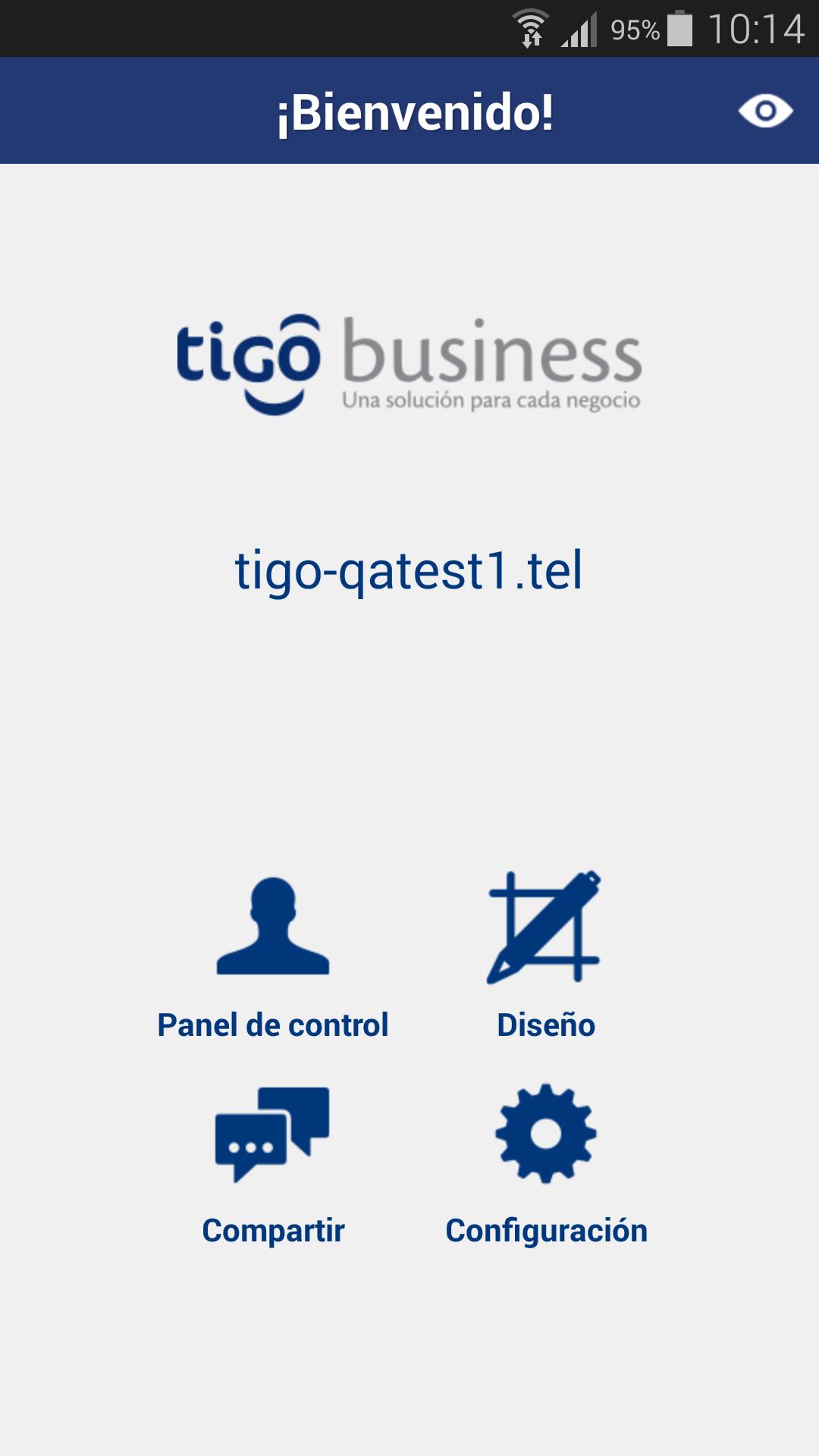This screenshot has height=1456, width=819.
Task: Click the Diseño text label
Action: coord(544,1025)
